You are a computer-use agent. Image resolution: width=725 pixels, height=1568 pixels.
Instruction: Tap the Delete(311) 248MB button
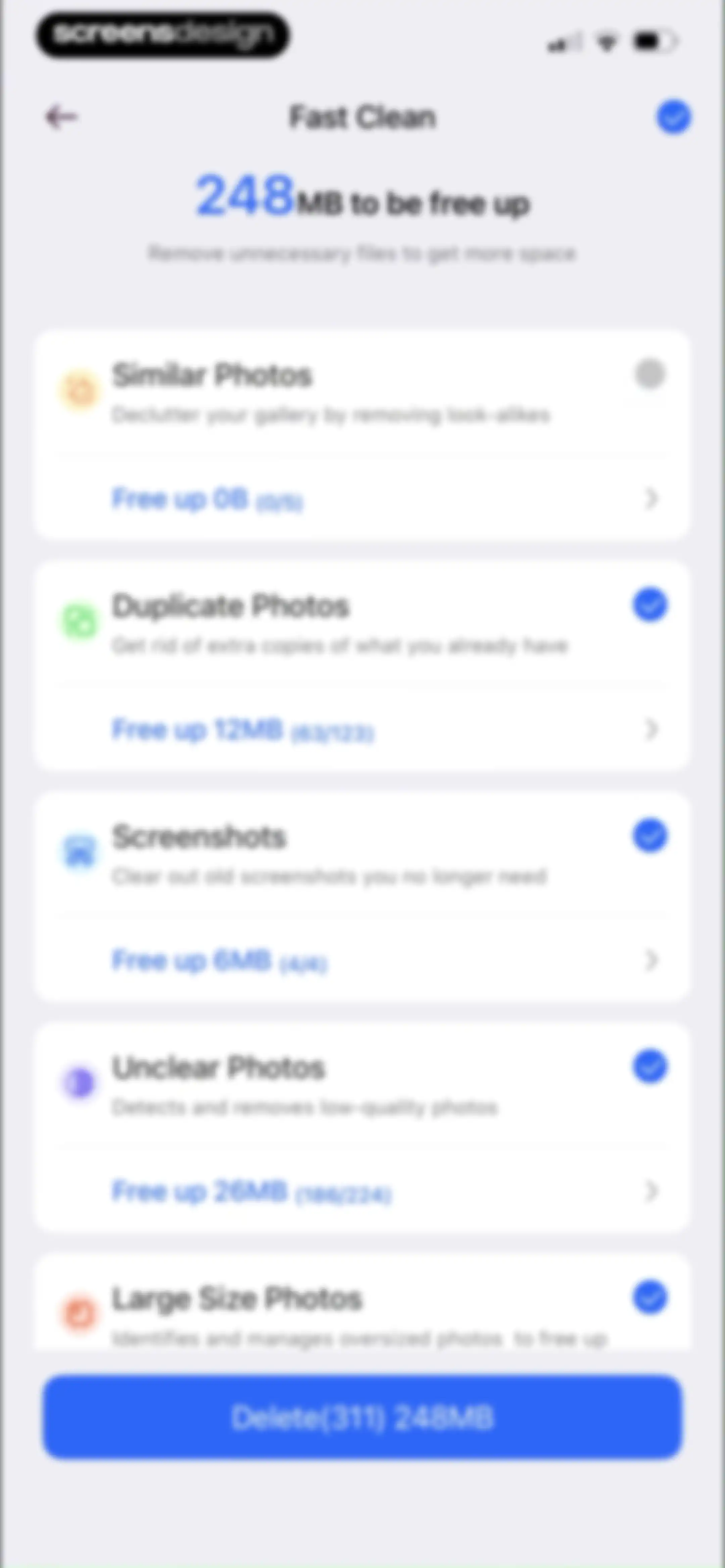362,1417
